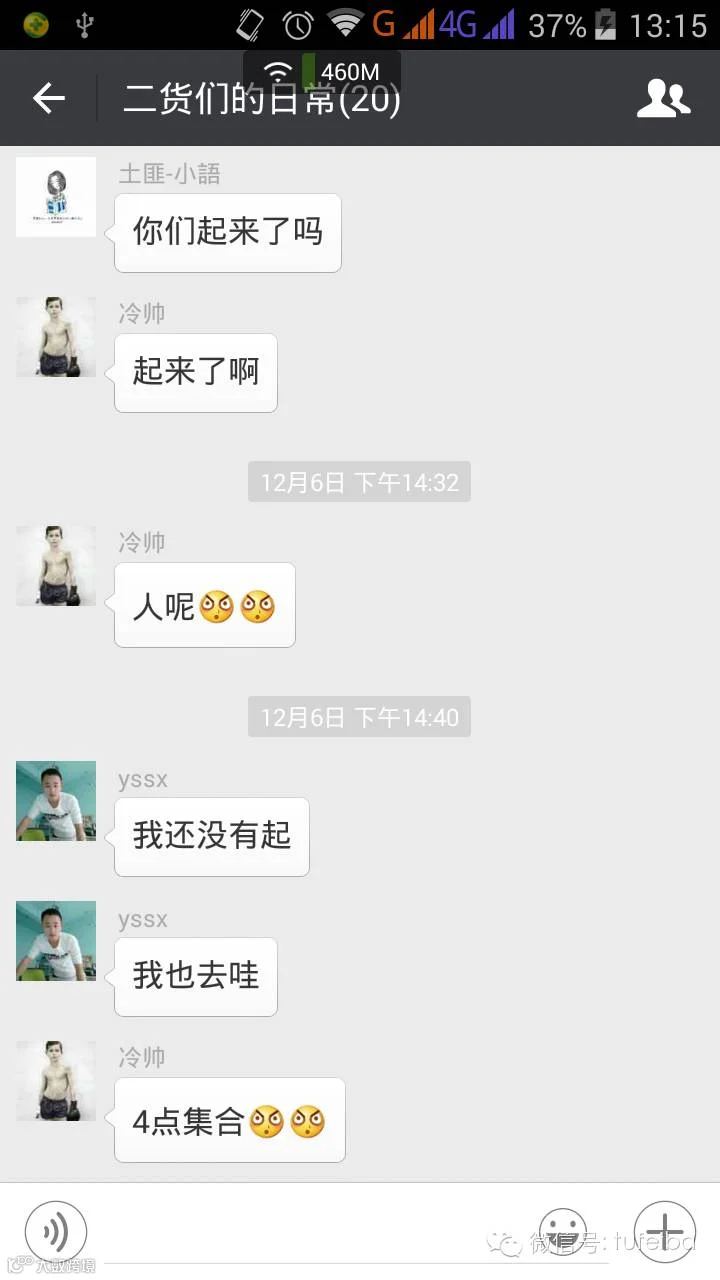Viewport: 720px width, 1280px height.
Task: Open yssx's avatar beside 我还没有起
Action: (56, 801)
